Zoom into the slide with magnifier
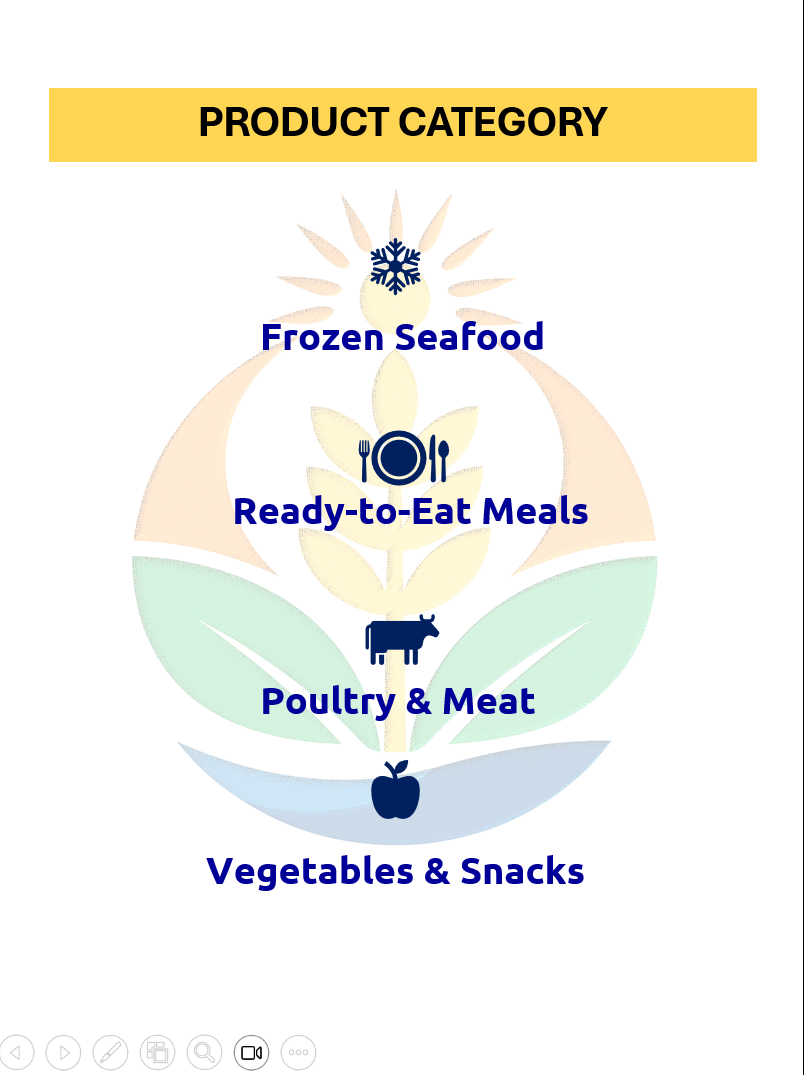The height and width of the screenshot is (1075, 804). pos(204,1052)
